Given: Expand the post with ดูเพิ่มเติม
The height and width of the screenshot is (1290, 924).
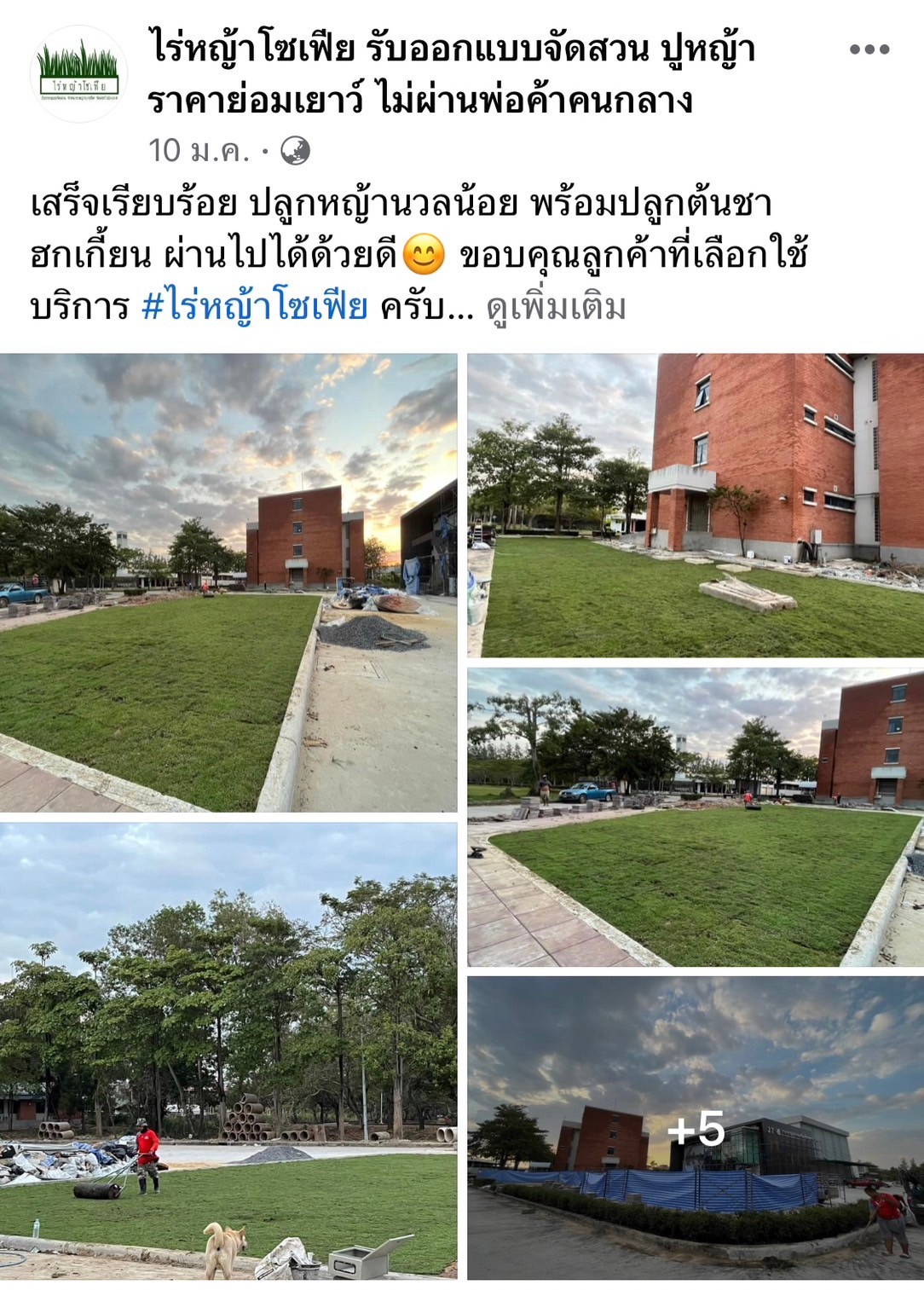Looking at the screenshot, I should [556, 307].
